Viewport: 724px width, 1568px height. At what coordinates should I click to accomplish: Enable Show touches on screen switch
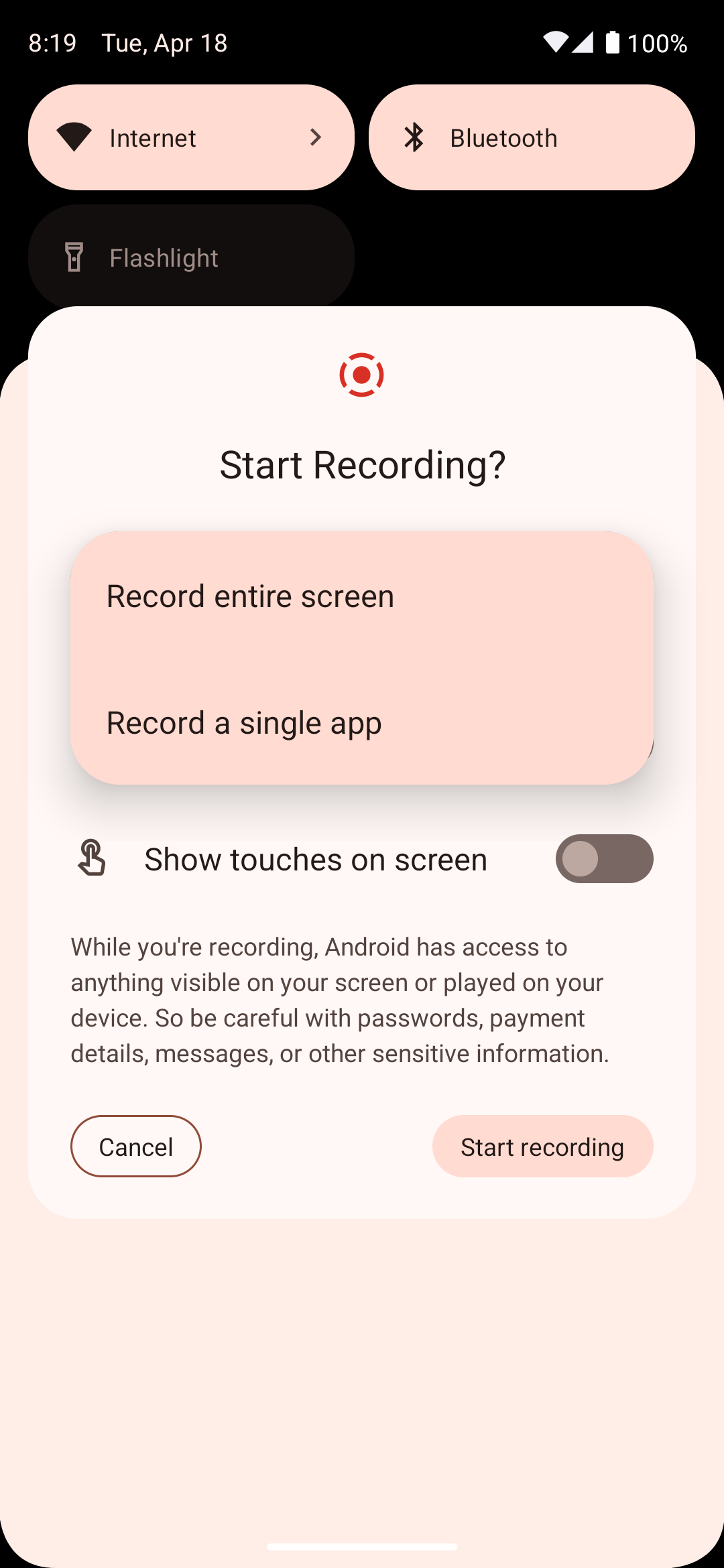604,858
